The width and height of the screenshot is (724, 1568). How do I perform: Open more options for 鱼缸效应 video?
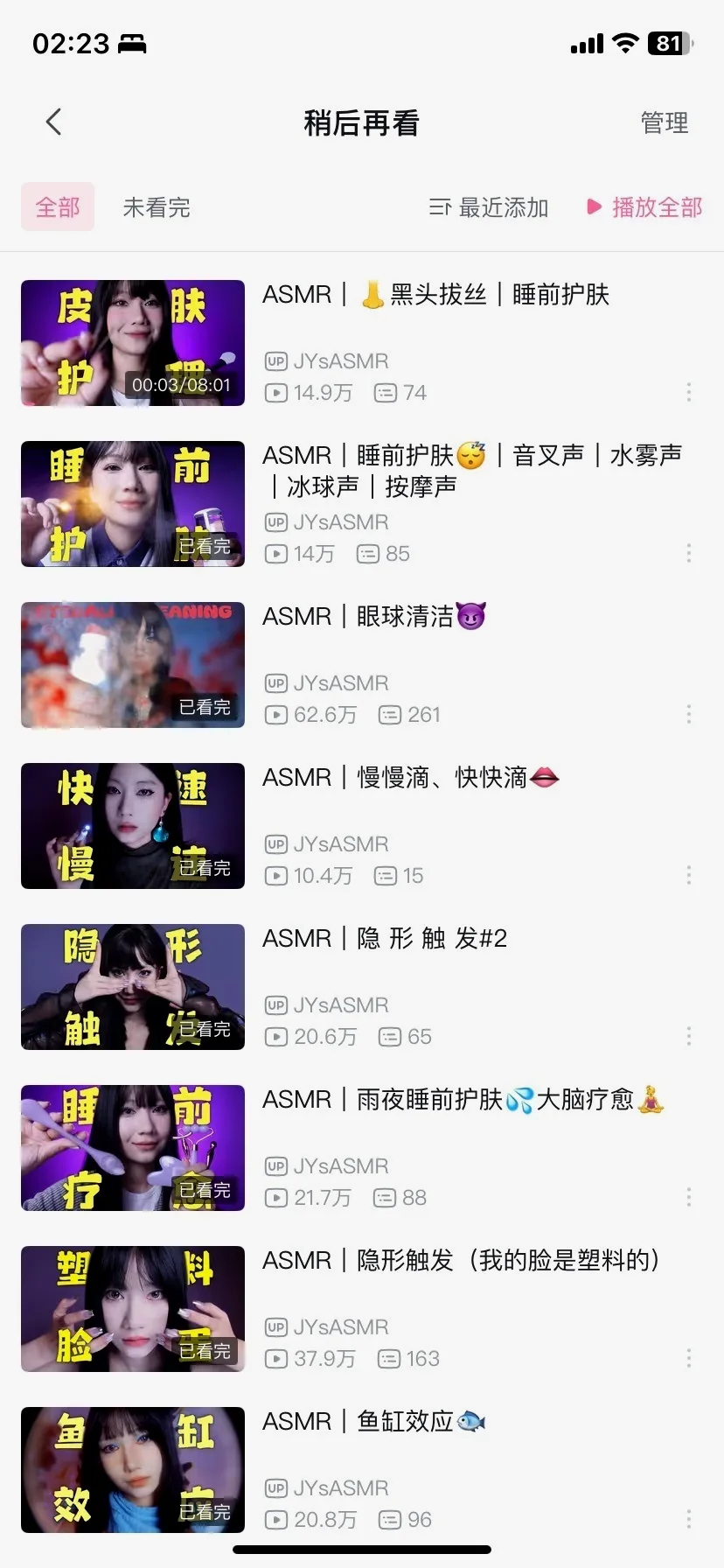point(689,1519)
